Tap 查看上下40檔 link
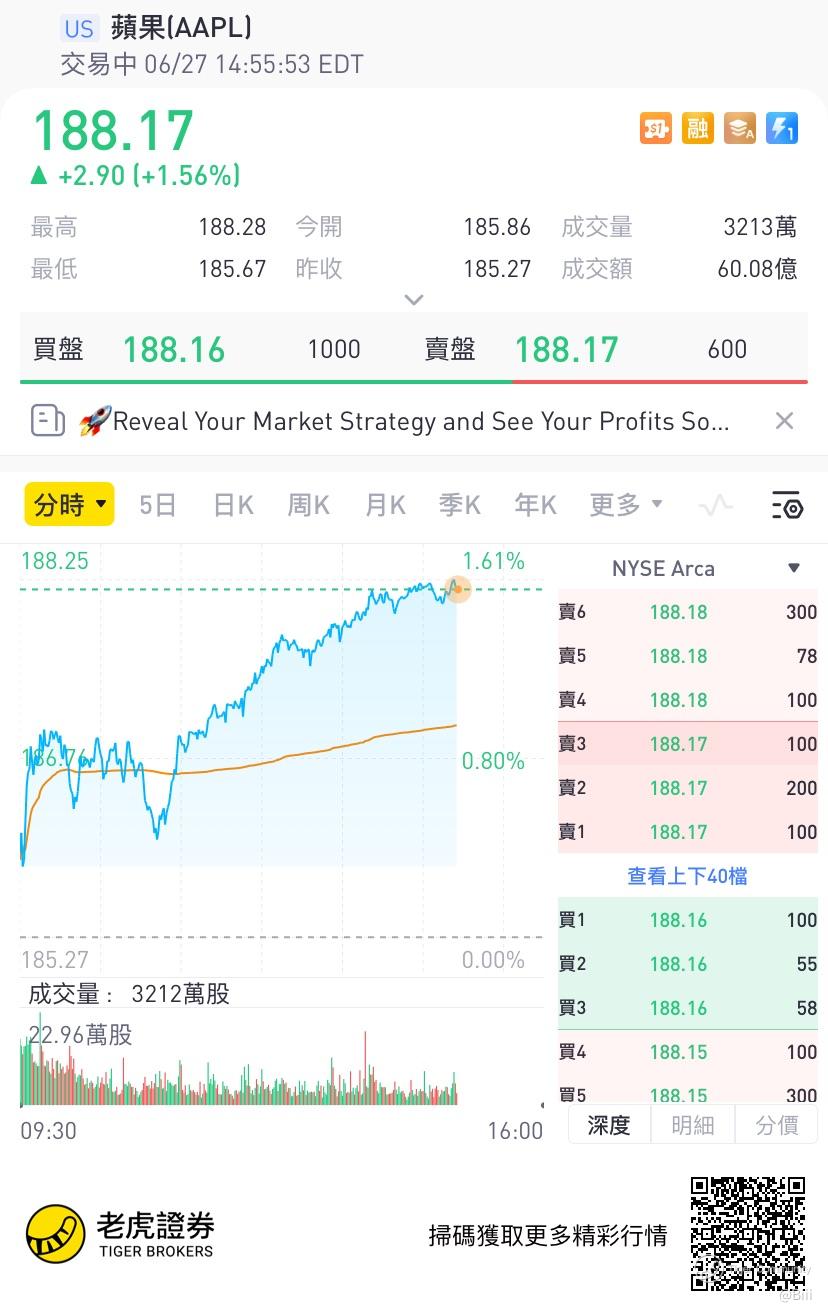 [687, 876]
